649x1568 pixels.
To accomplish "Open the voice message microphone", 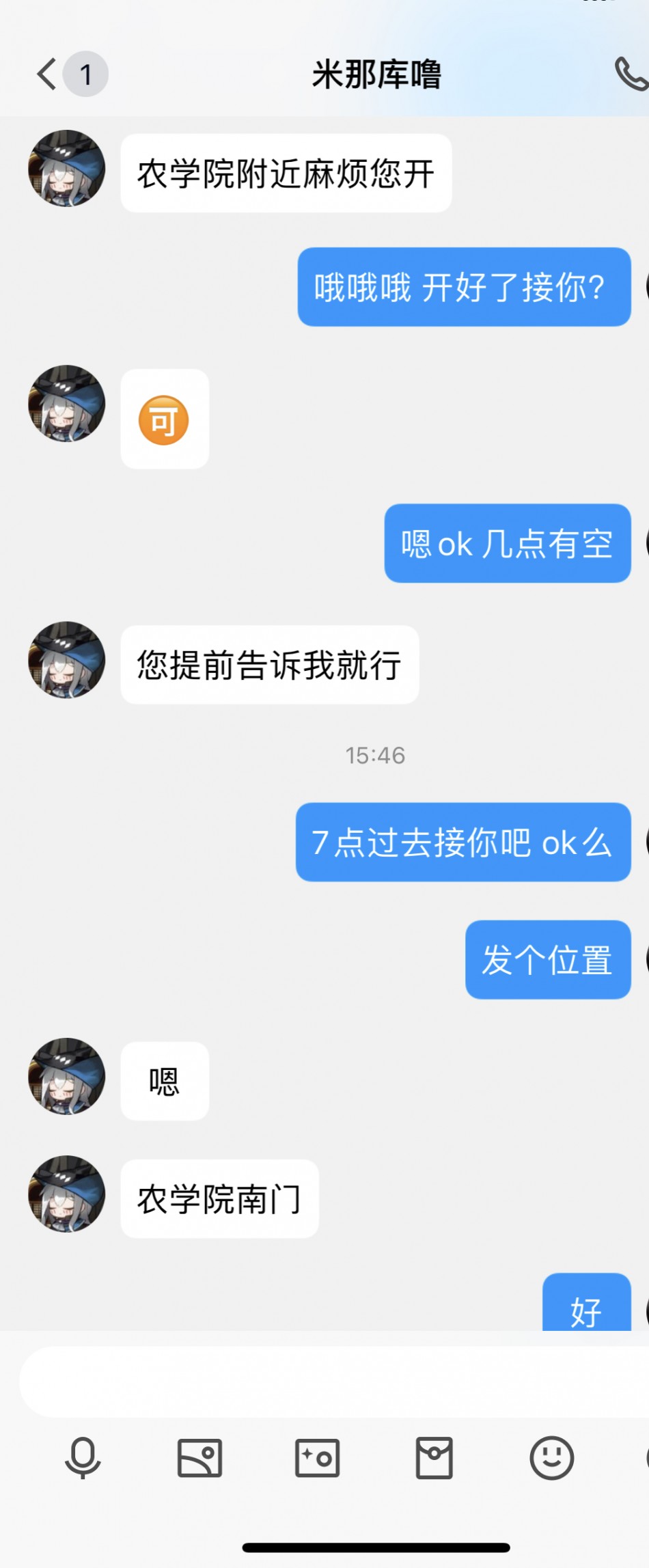I will click(x=83, y=1457).
